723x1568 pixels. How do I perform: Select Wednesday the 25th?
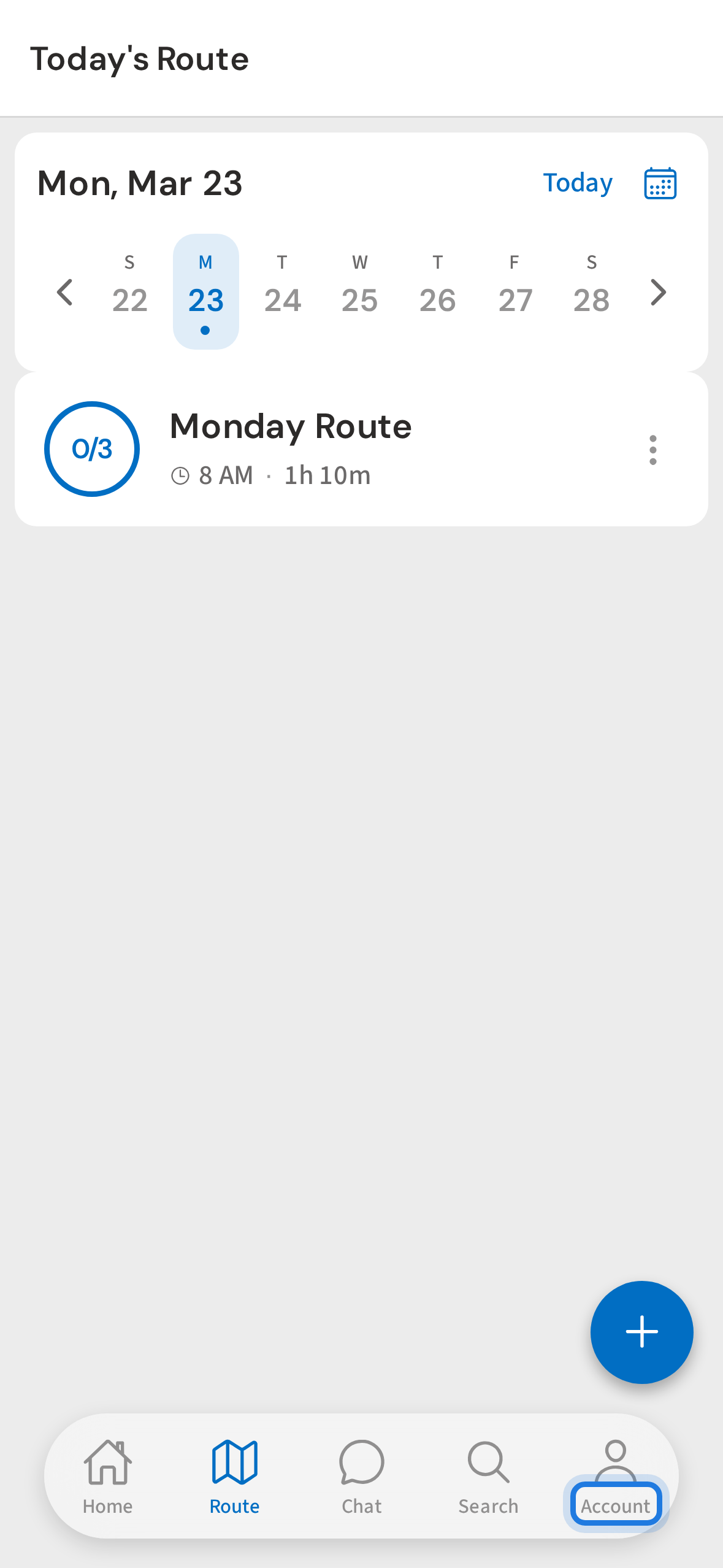[x=360, y=291]
